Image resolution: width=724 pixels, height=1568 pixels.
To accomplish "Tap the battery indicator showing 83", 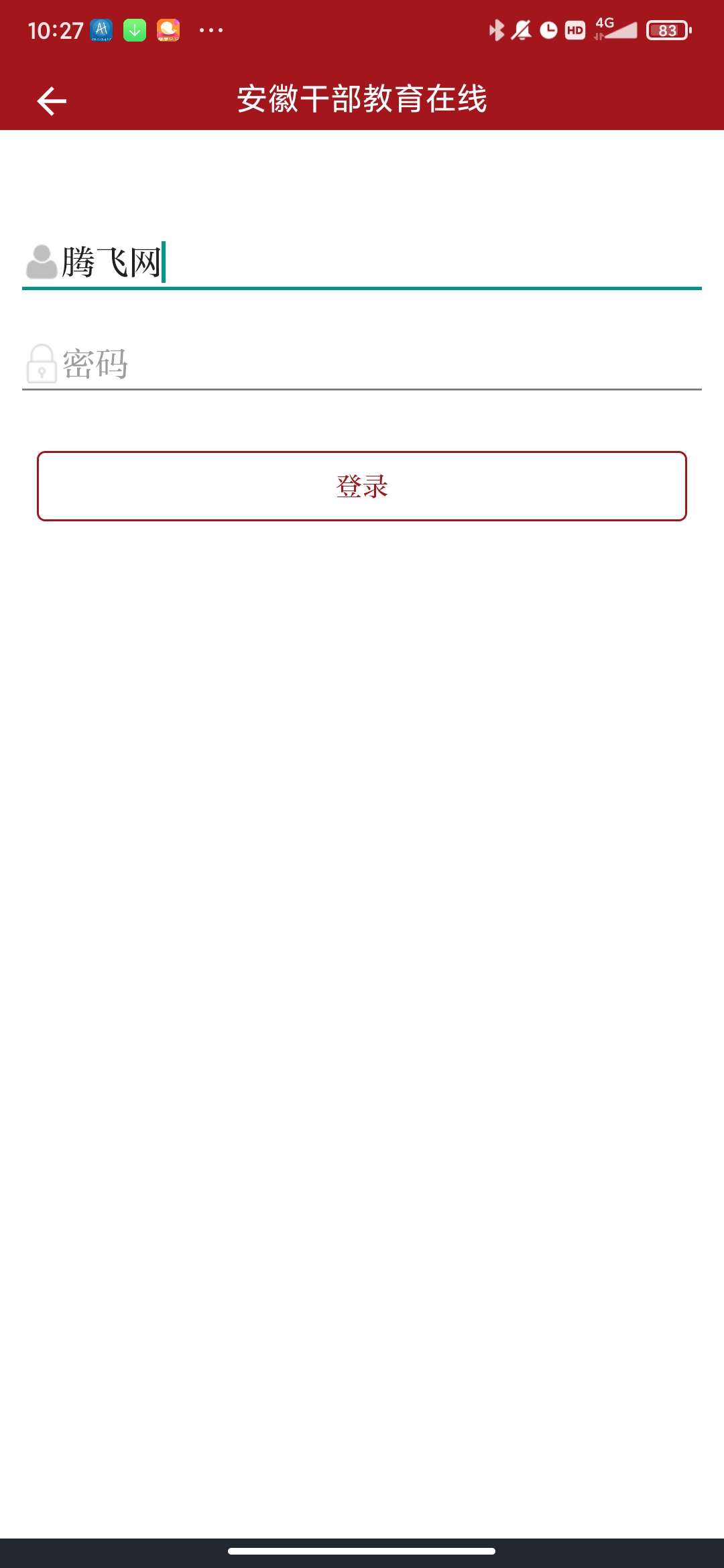I will pos(666,30).
